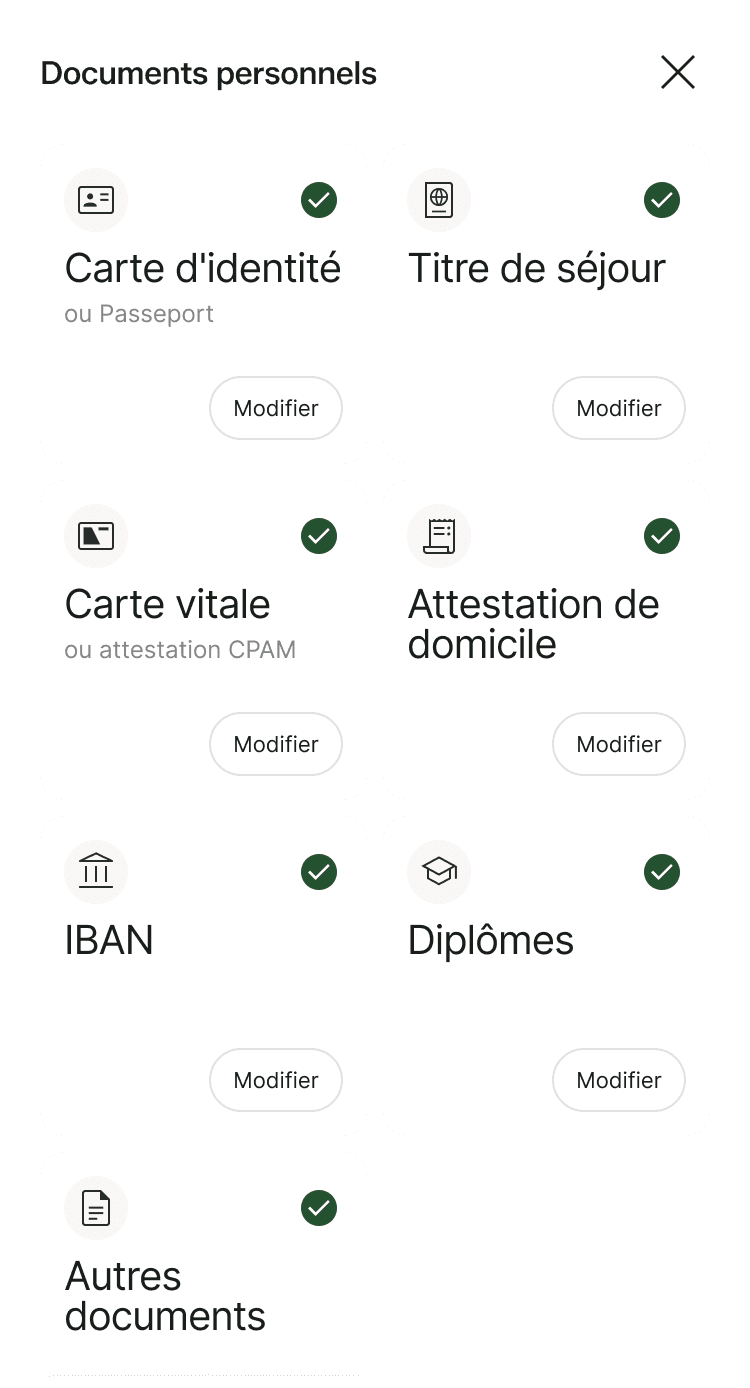Open the Autres documents file icon
The image size is (750, 1388).
(95, 1208)
